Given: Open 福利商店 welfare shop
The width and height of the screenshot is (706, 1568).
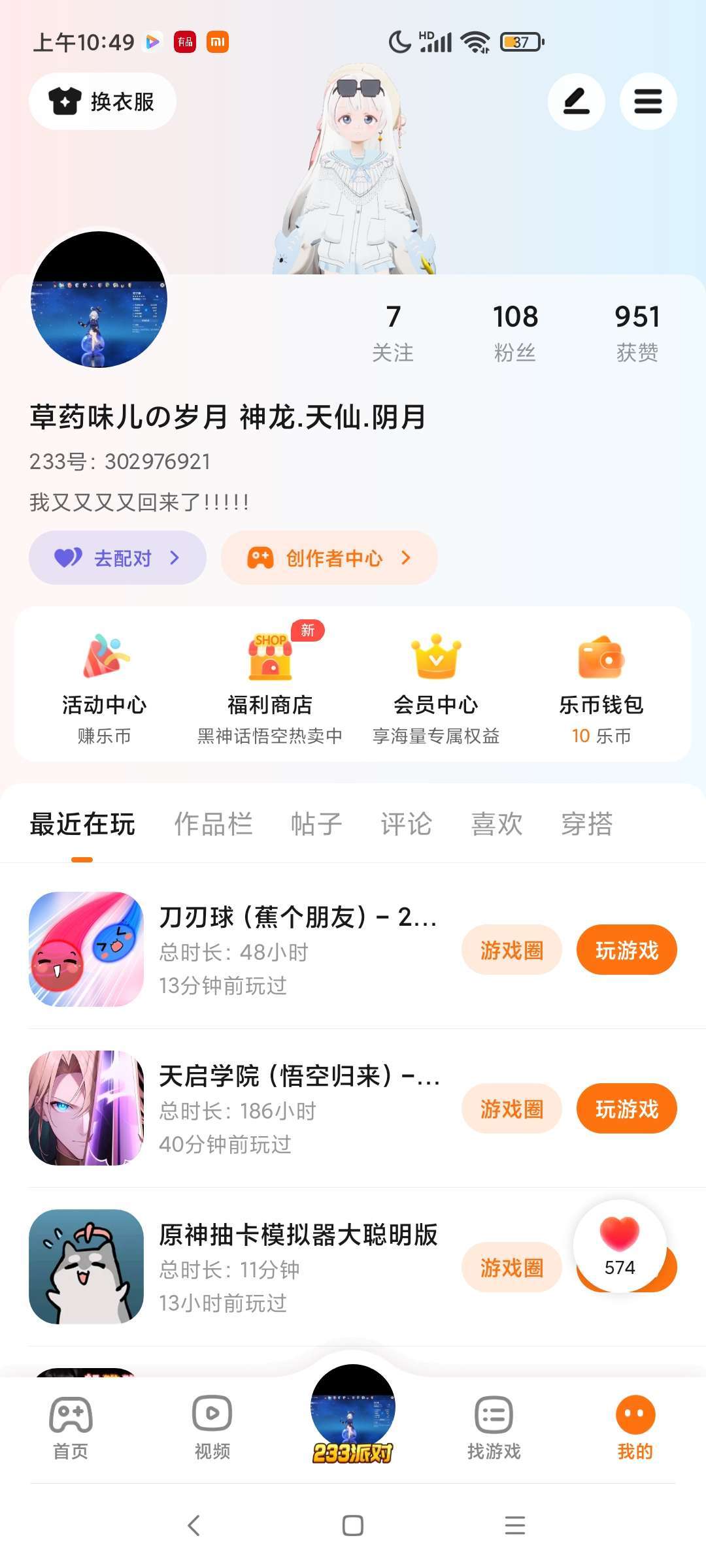Looking at the screenshot, I should pyautogui.click(x=270, y=686).
